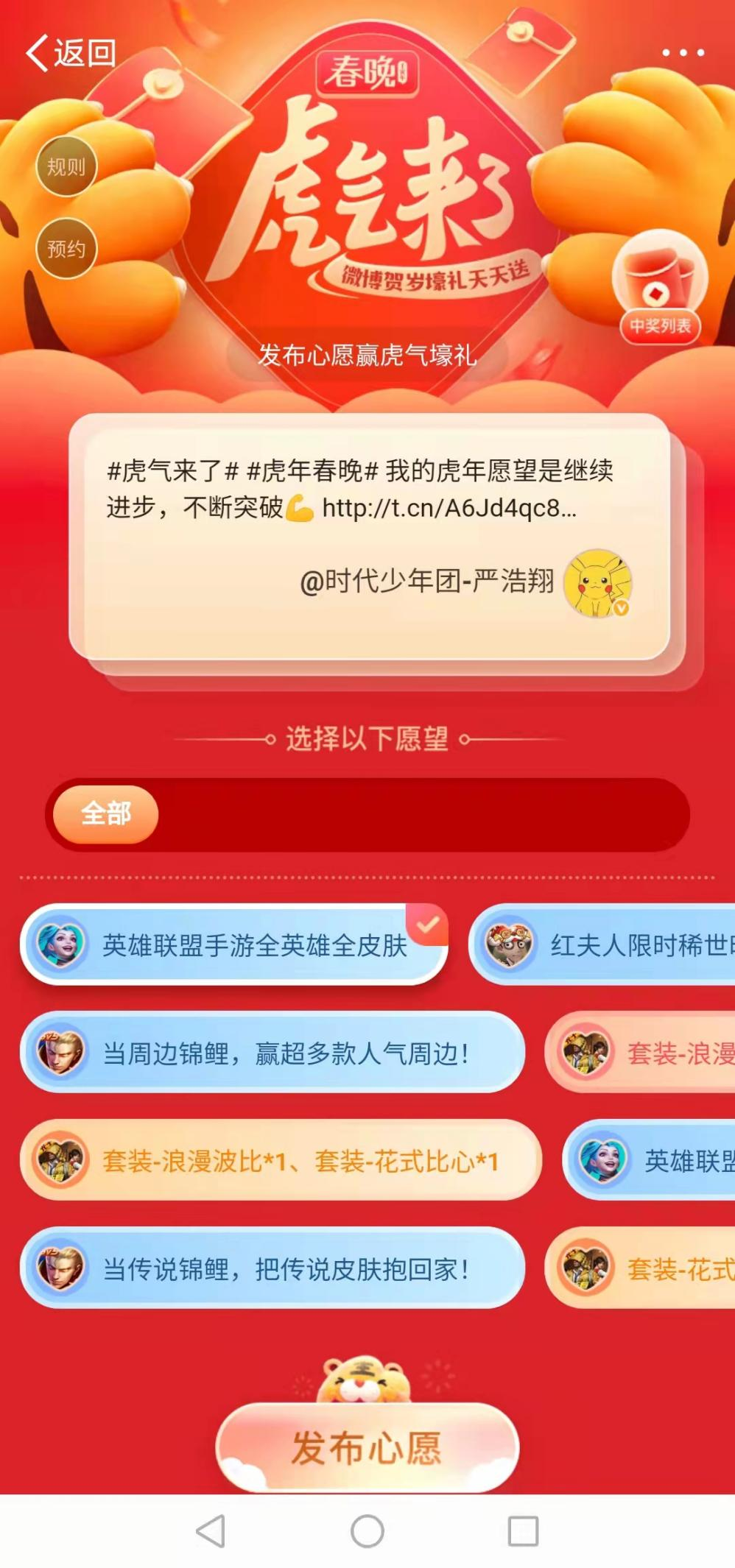Select 套装-浪漫波比*1、套装-花式比心*1 wish
The height and width of the screenshot is (1568, 735).
point(281,1161)
